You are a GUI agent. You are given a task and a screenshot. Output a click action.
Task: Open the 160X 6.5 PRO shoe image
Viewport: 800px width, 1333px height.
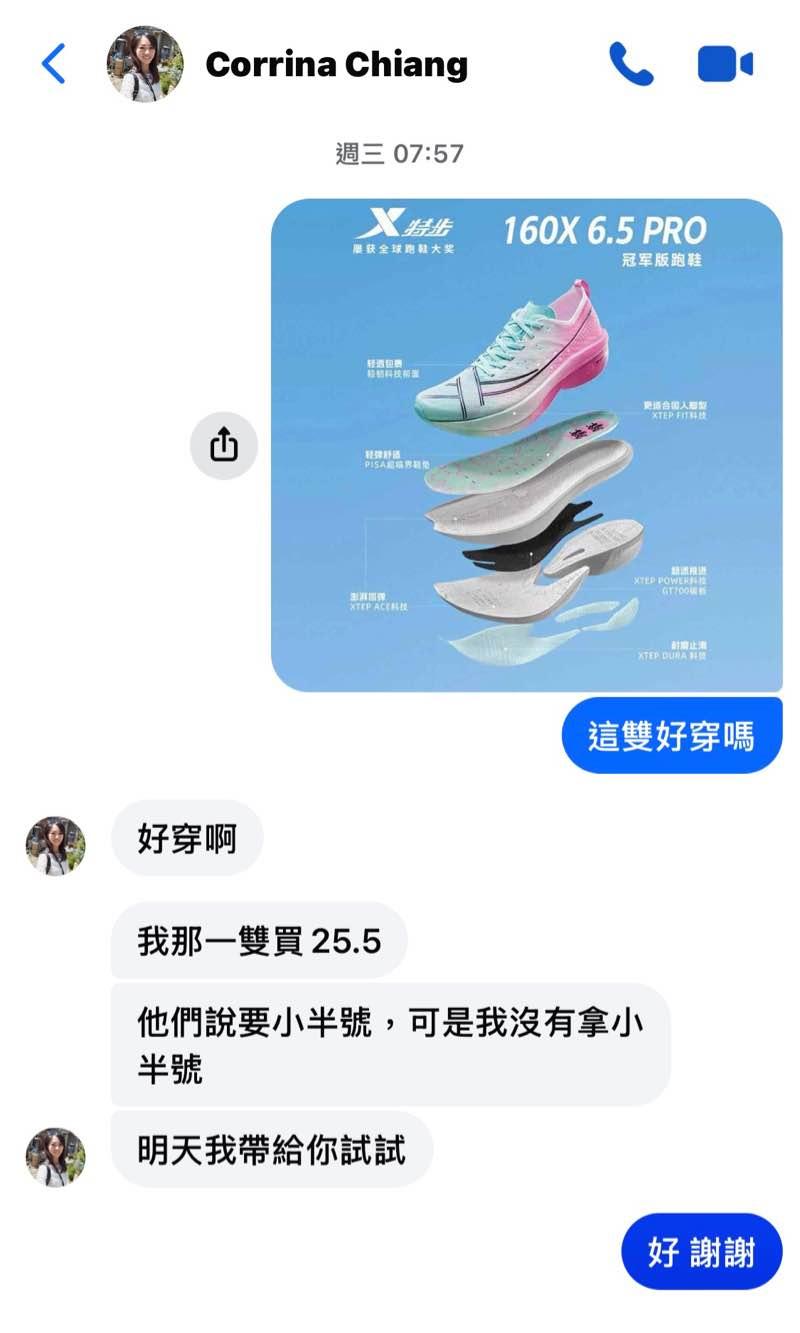tap(526, 445)
